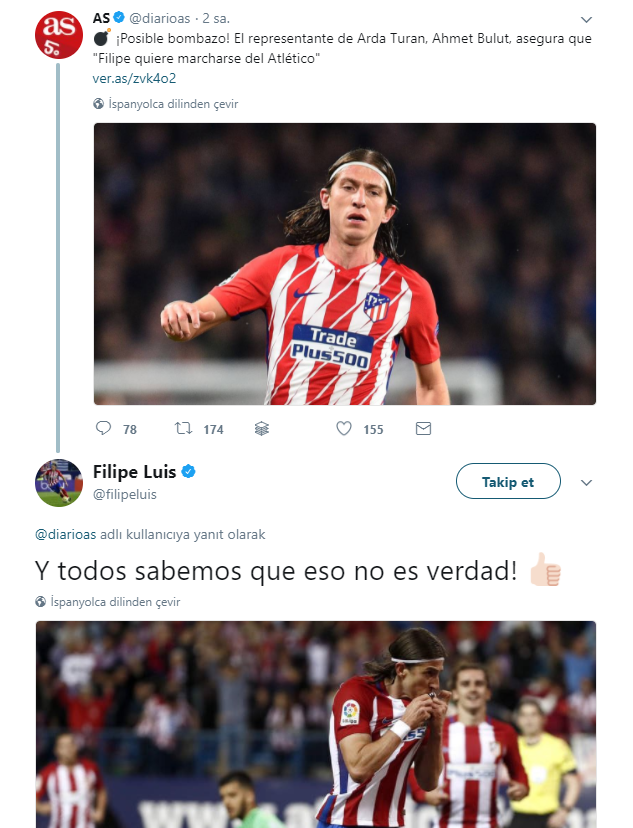
Task: View the photo in Filipe Luis's reply
Action: [x=315, y=724]
